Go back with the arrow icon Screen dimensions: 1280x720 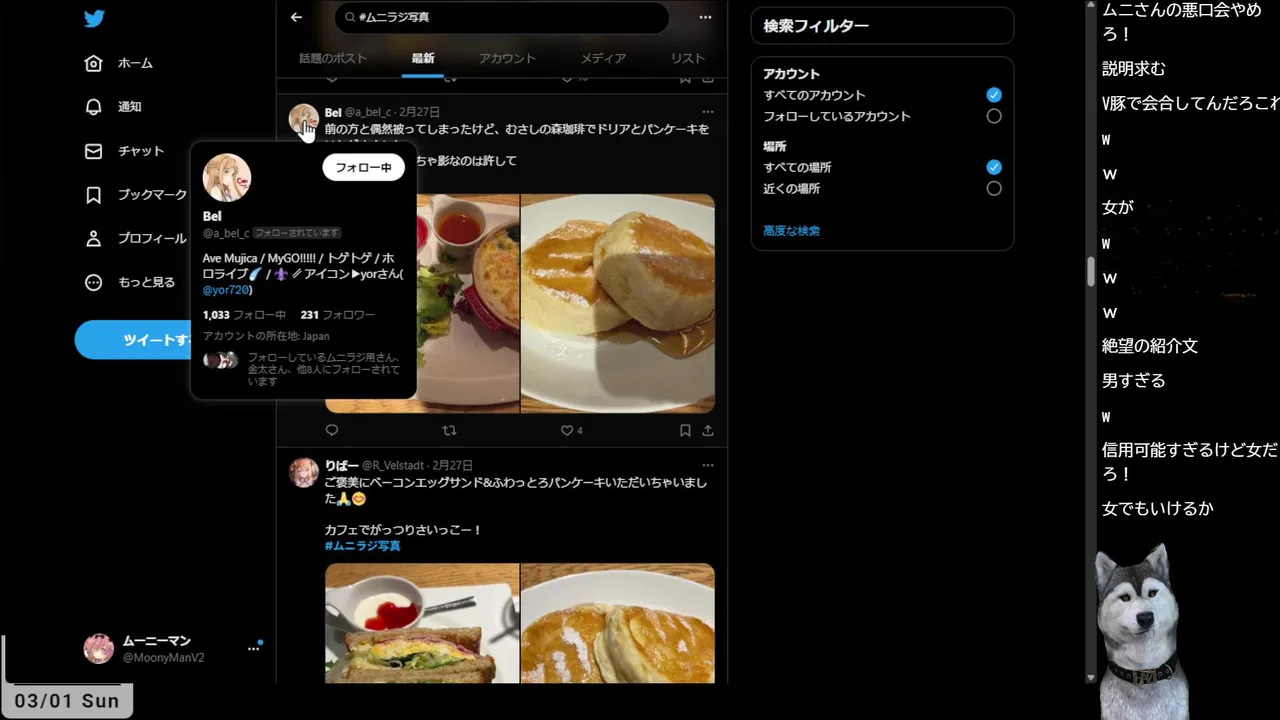click(x=296, y=17)
